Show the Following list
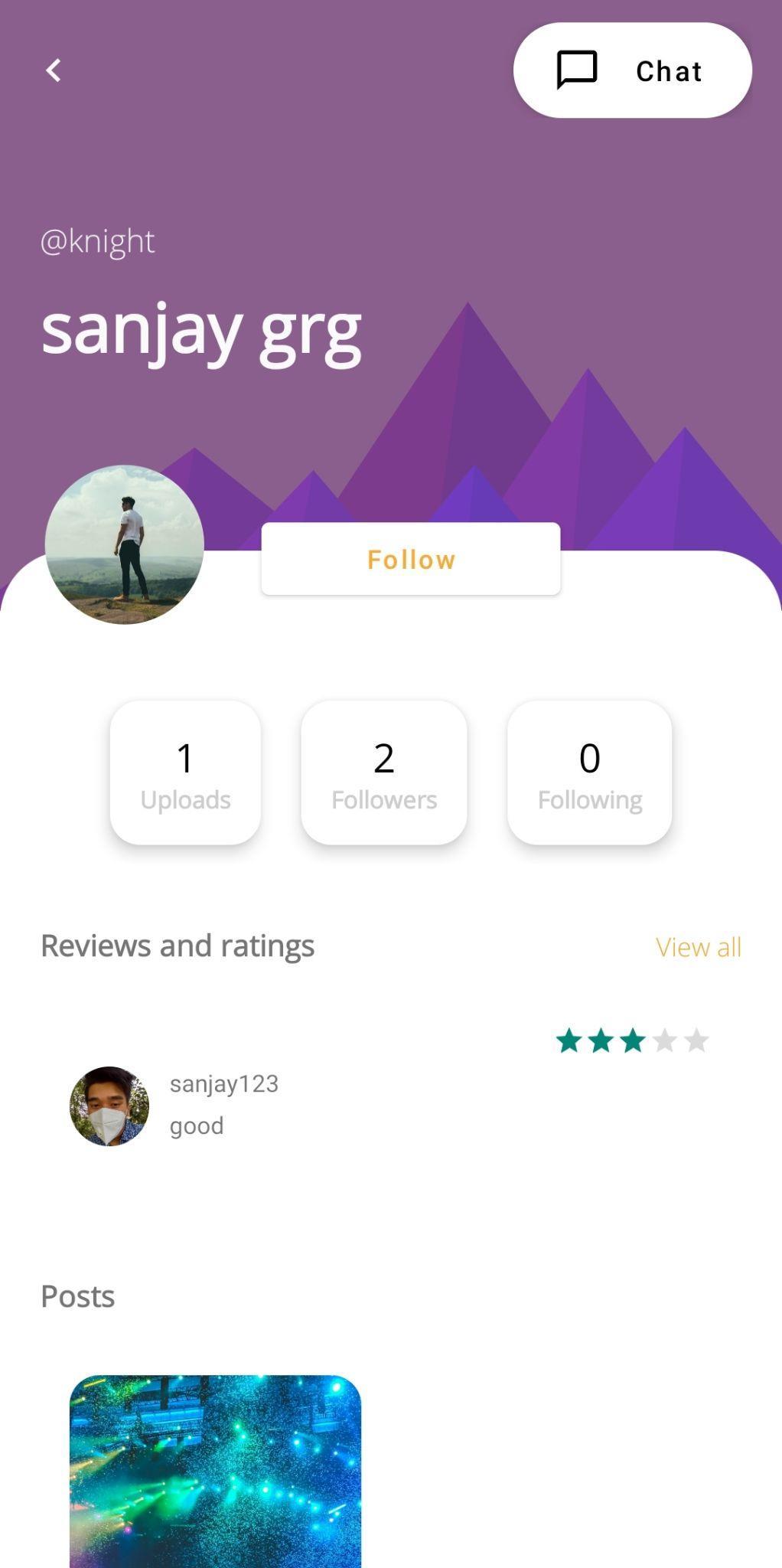The width and height of the screenshot is (782, 1568). pyautogui.click(x=589, y=773)
